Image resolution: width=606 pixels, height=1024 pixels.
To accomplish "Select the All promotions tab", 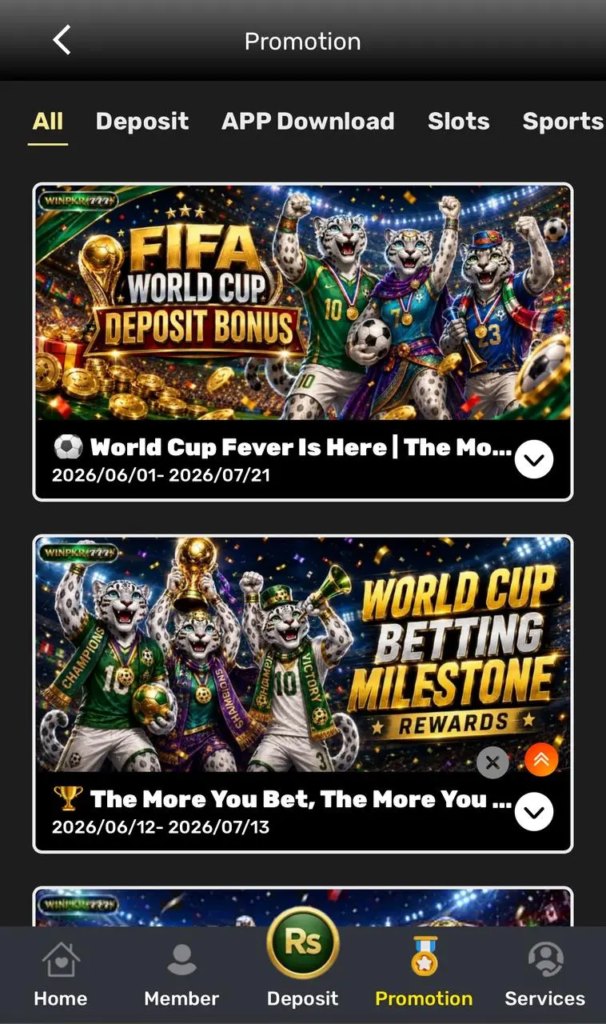I will coord(48,121).
